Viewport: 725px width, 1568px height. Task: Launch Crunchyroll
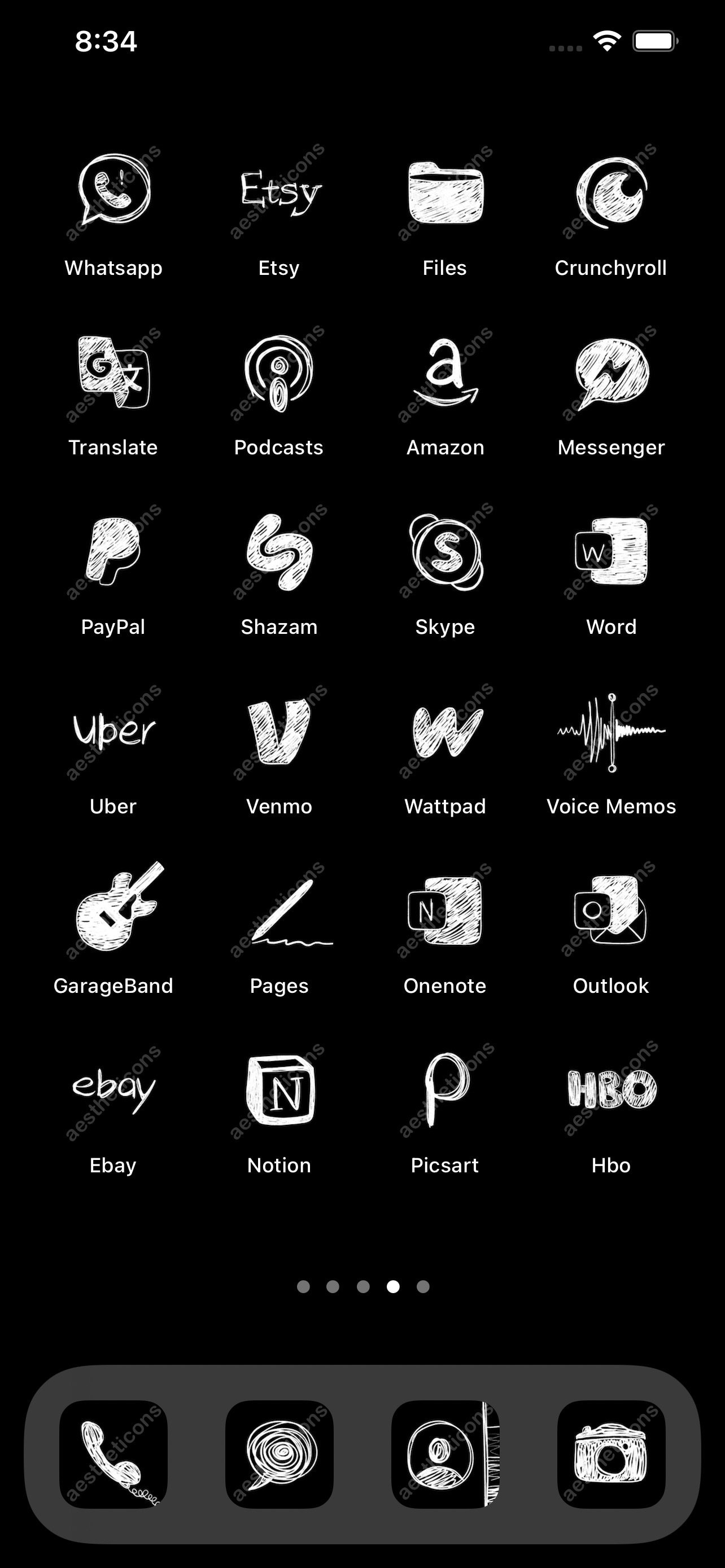[x=611, y=192]
